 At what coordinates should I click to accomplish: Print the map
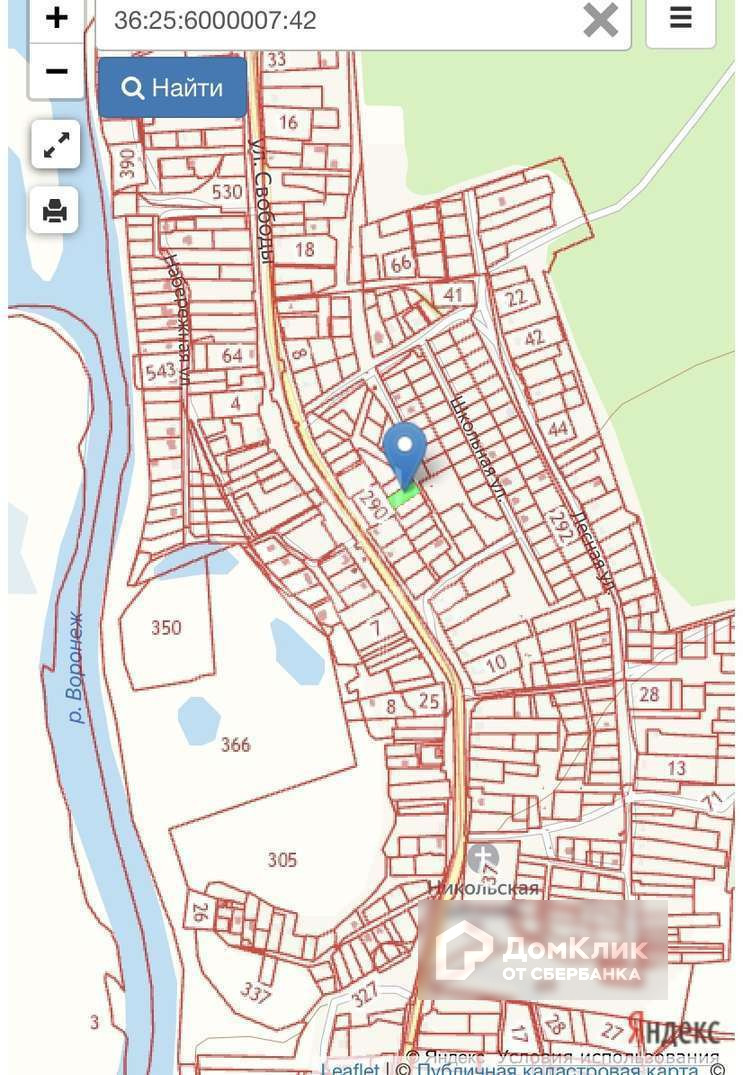(x=55, y=210)
